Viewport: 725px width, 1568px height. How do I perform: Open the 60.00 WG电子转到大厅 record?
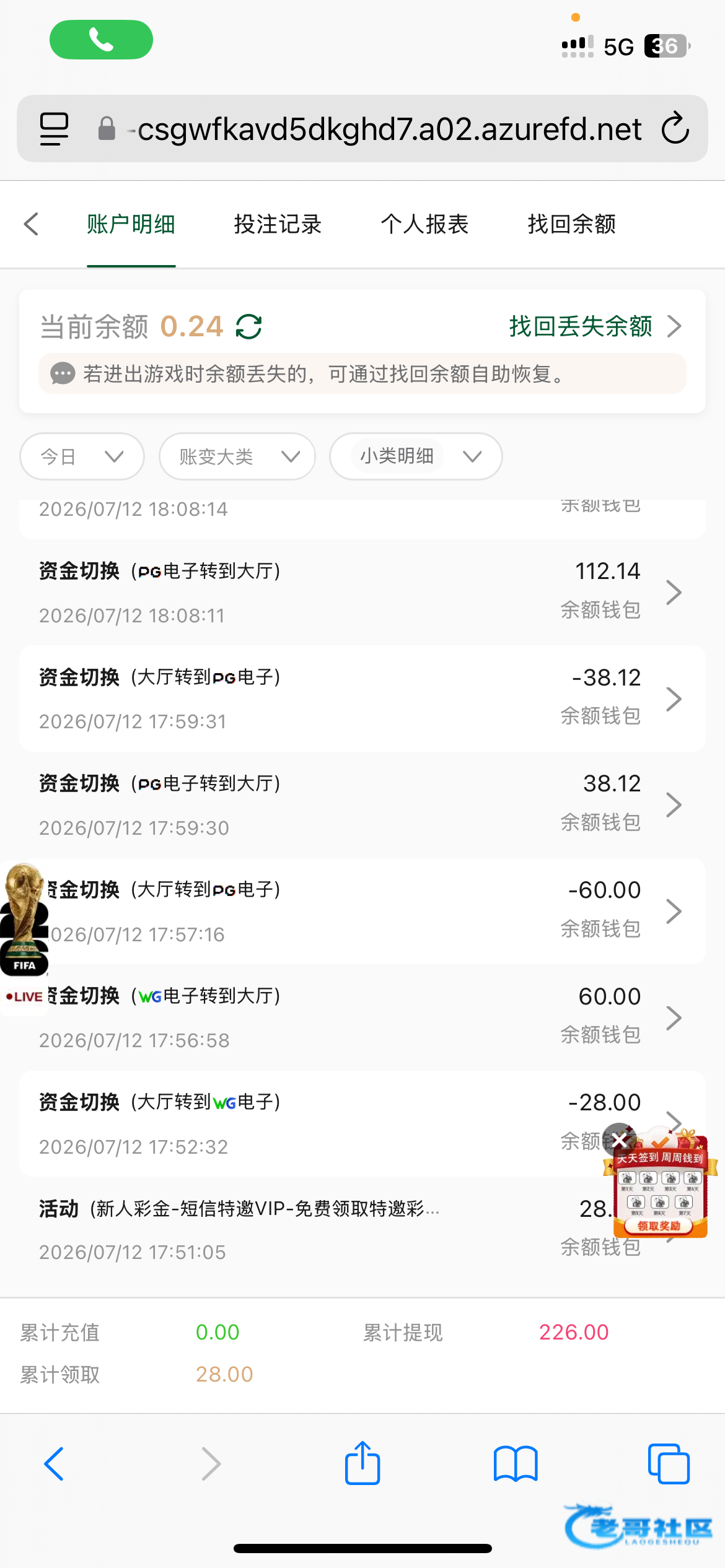click(x=362, y=1017)
